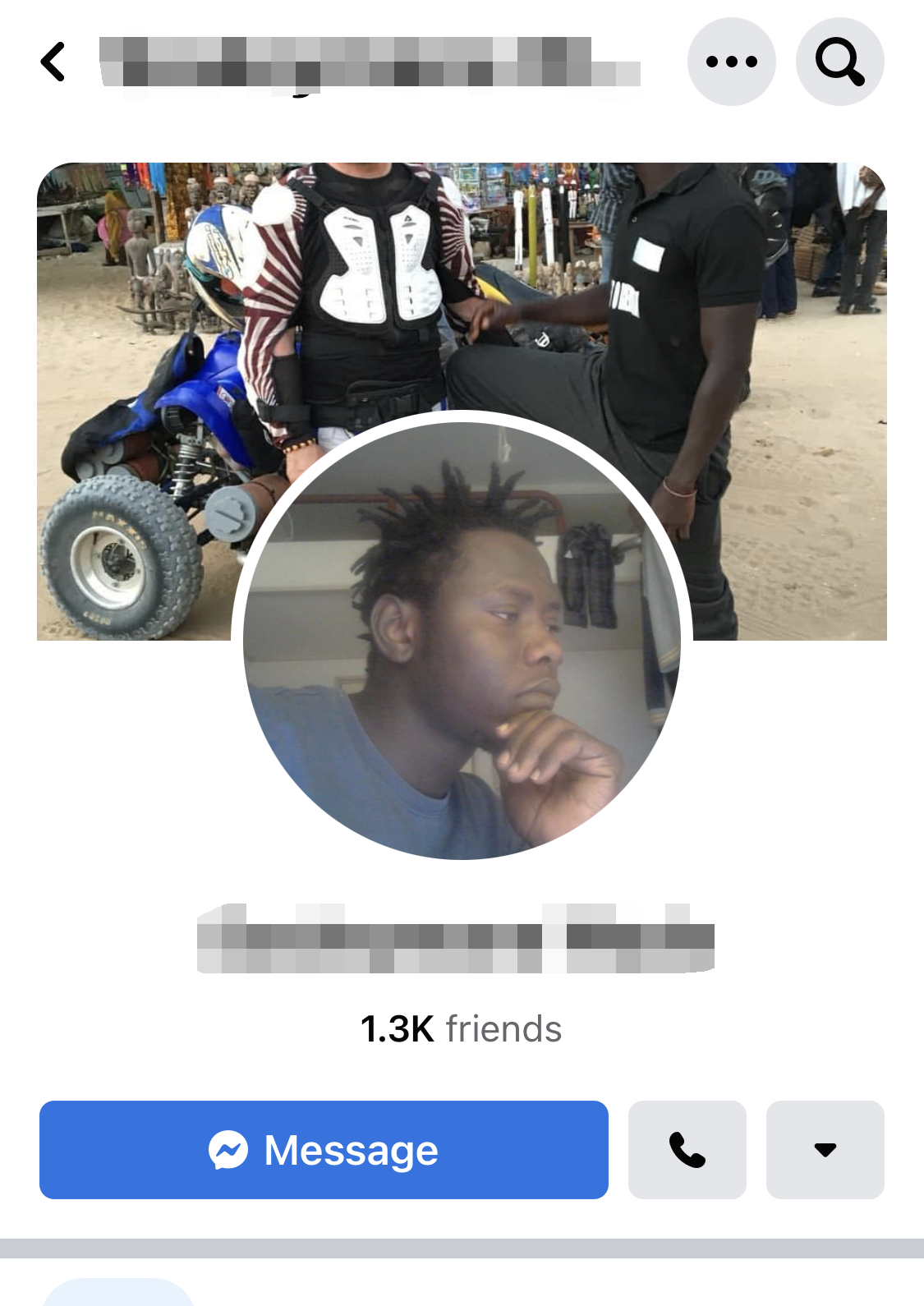Expand the dropdown arrow next to call
The width and height of the screenshot is (924, 1306).
click(x=825, y=1150)
